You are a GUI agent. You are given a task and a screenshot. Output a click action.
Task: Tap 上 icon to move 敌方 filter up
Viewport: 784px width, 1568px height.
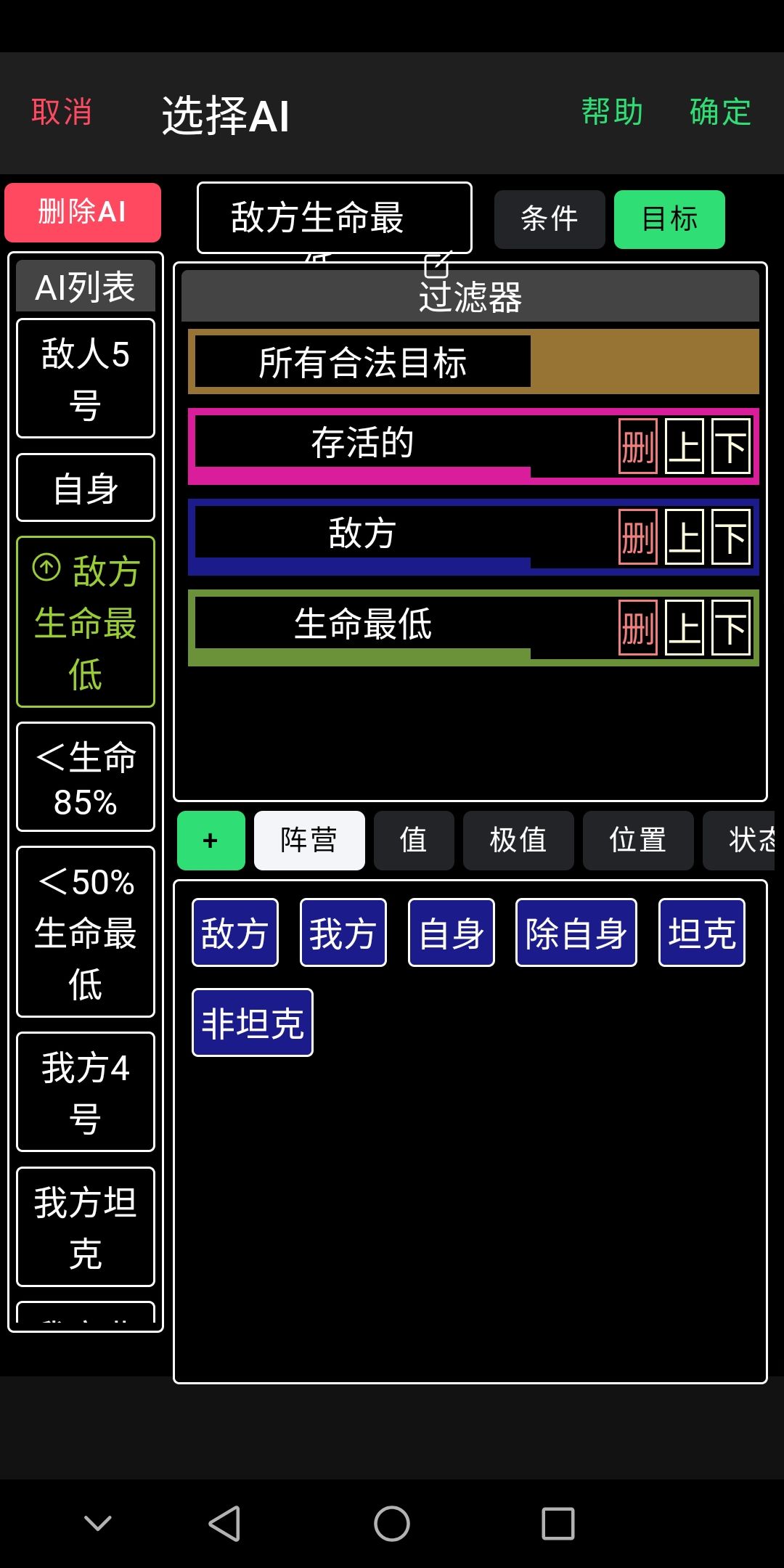point(683,539)
